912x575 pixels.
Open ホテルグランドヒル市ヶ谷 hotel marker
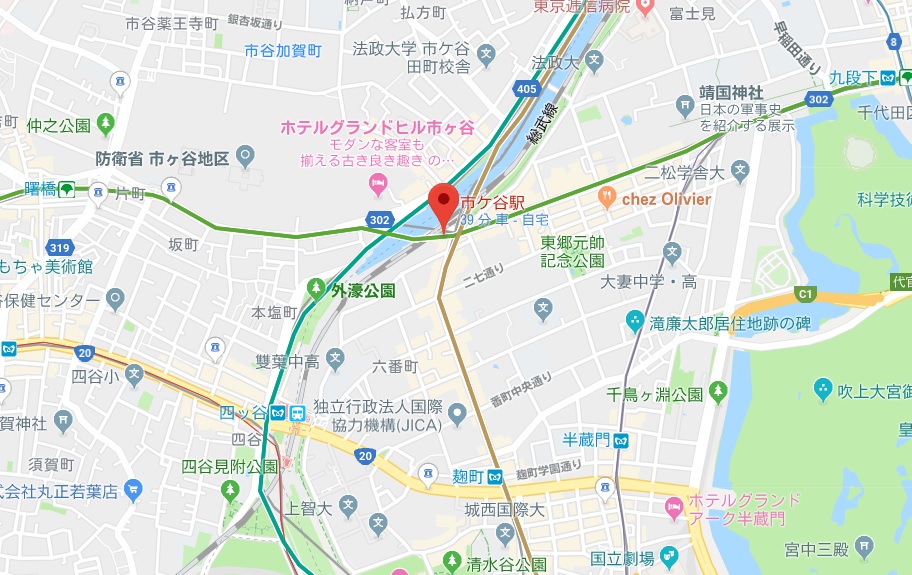(x=378, y=182)
